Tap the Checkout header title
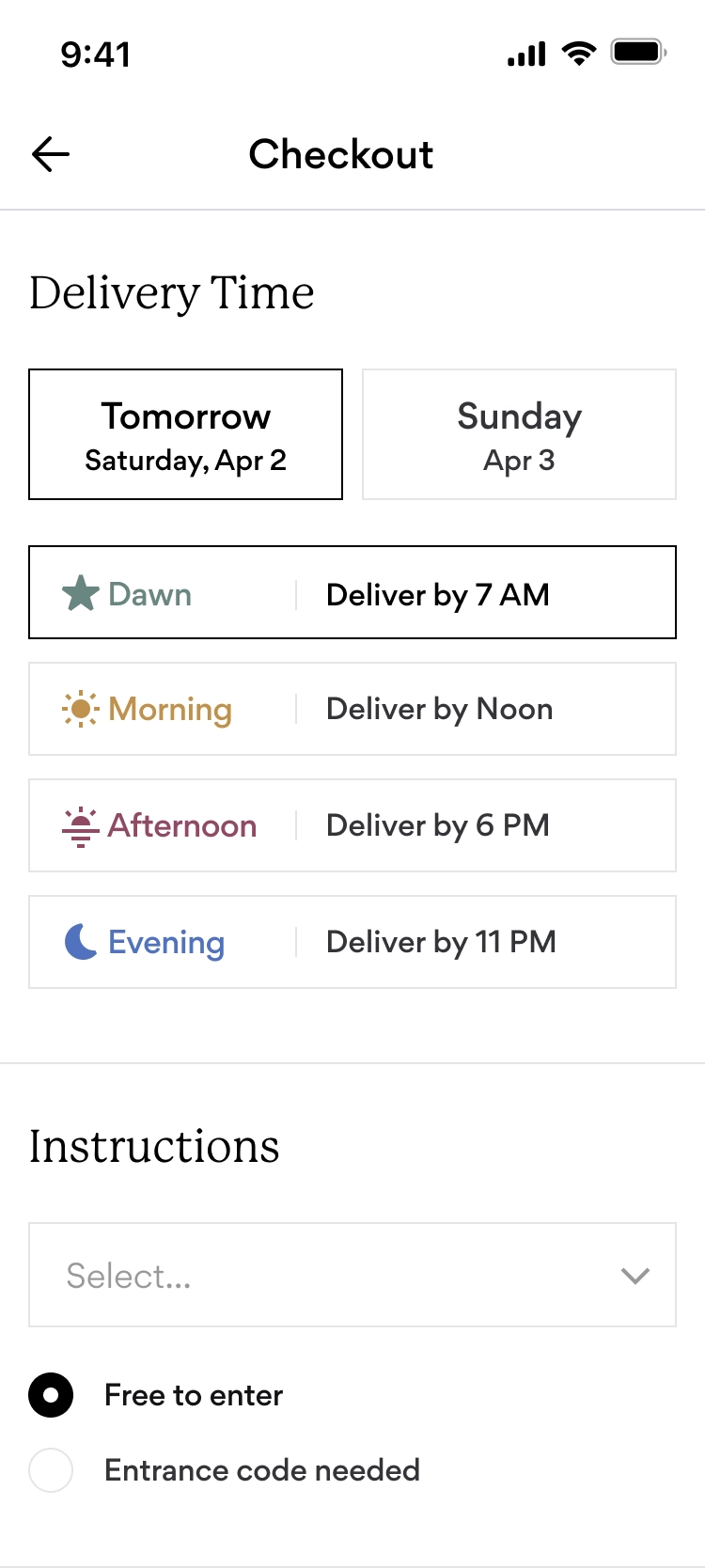Screen dimensions: 705x1568 (340, 154)
